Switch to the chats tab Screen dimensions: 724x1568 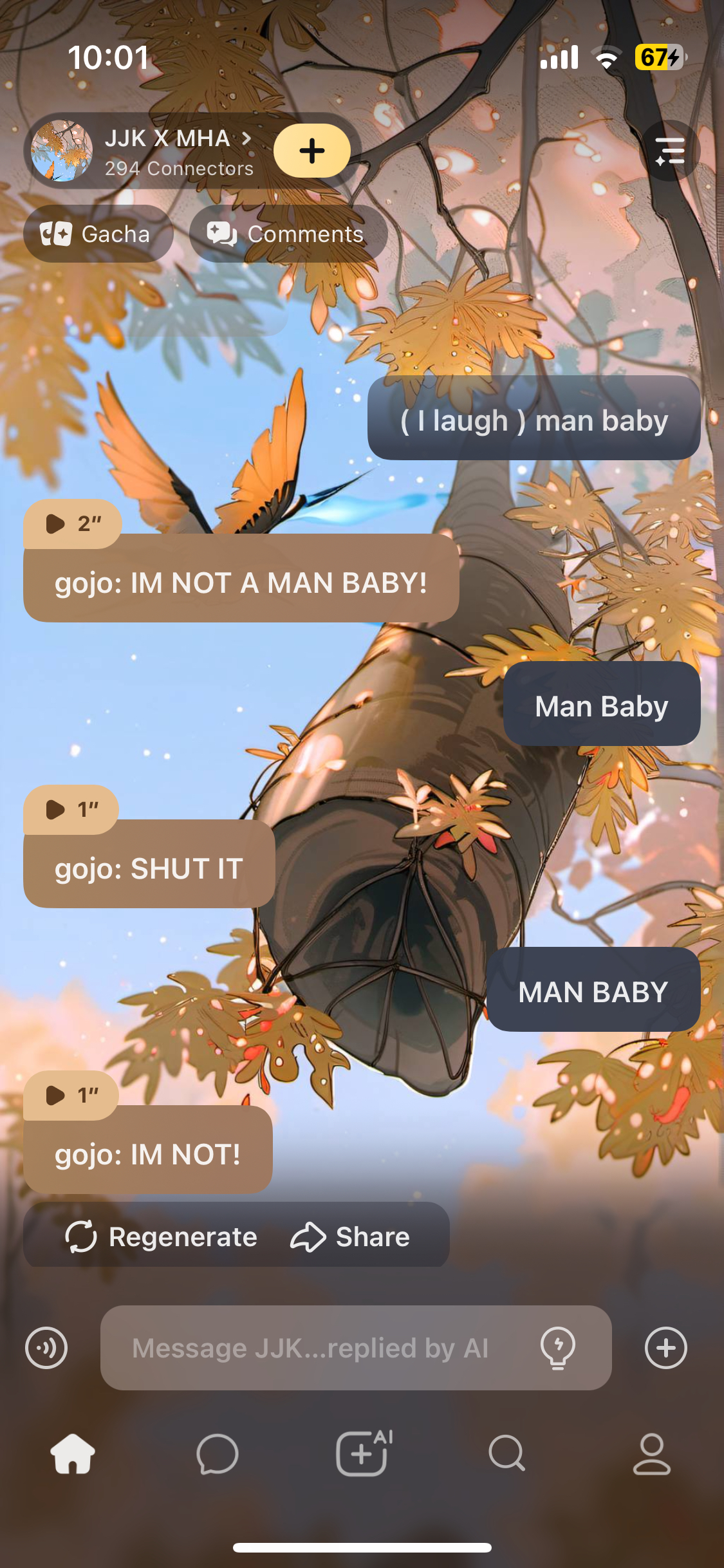[218, 1454]
